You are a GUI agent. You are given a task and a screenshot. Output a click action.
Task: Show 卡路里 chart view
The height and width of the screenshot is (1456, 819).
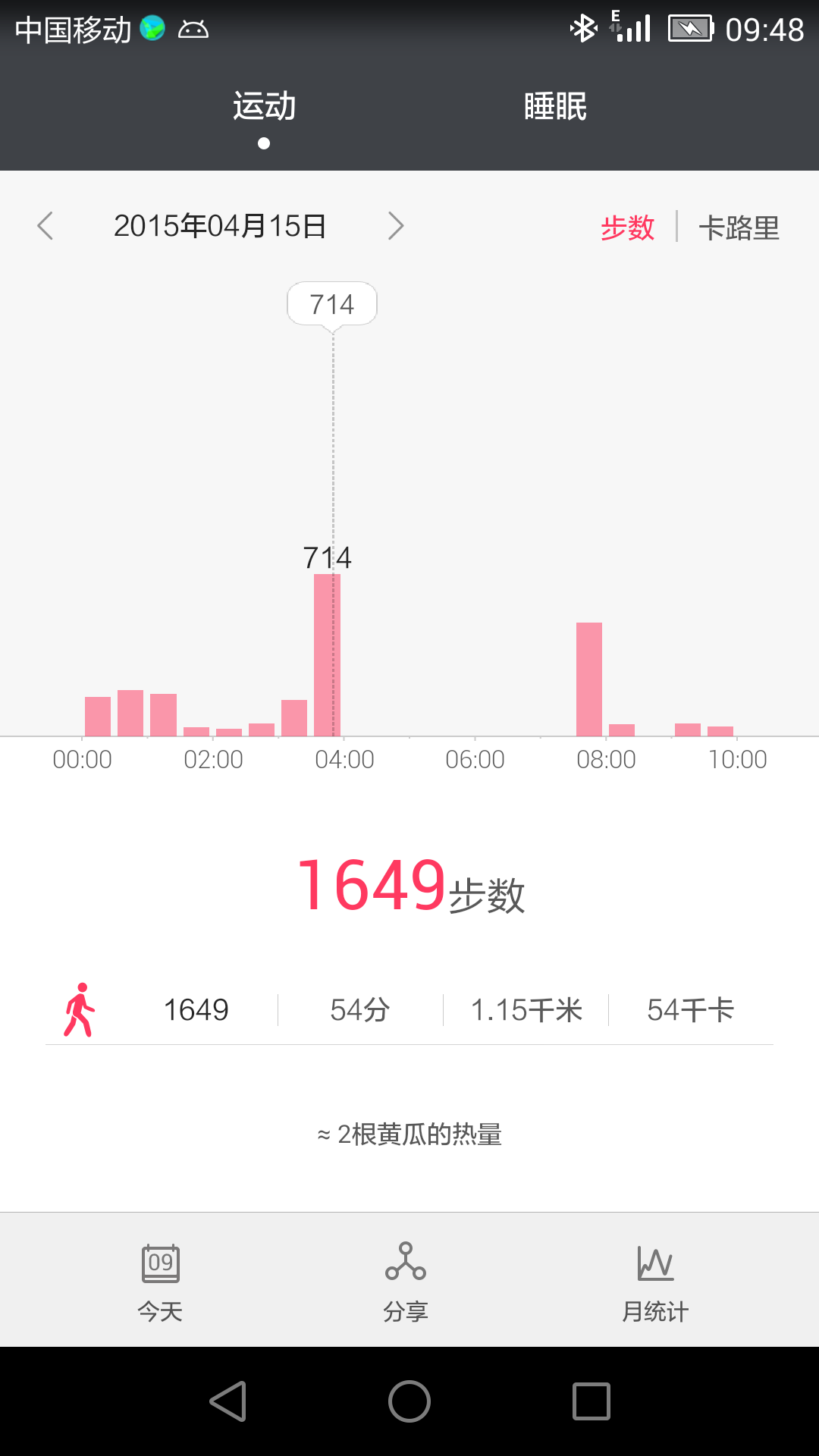[739, 227]
